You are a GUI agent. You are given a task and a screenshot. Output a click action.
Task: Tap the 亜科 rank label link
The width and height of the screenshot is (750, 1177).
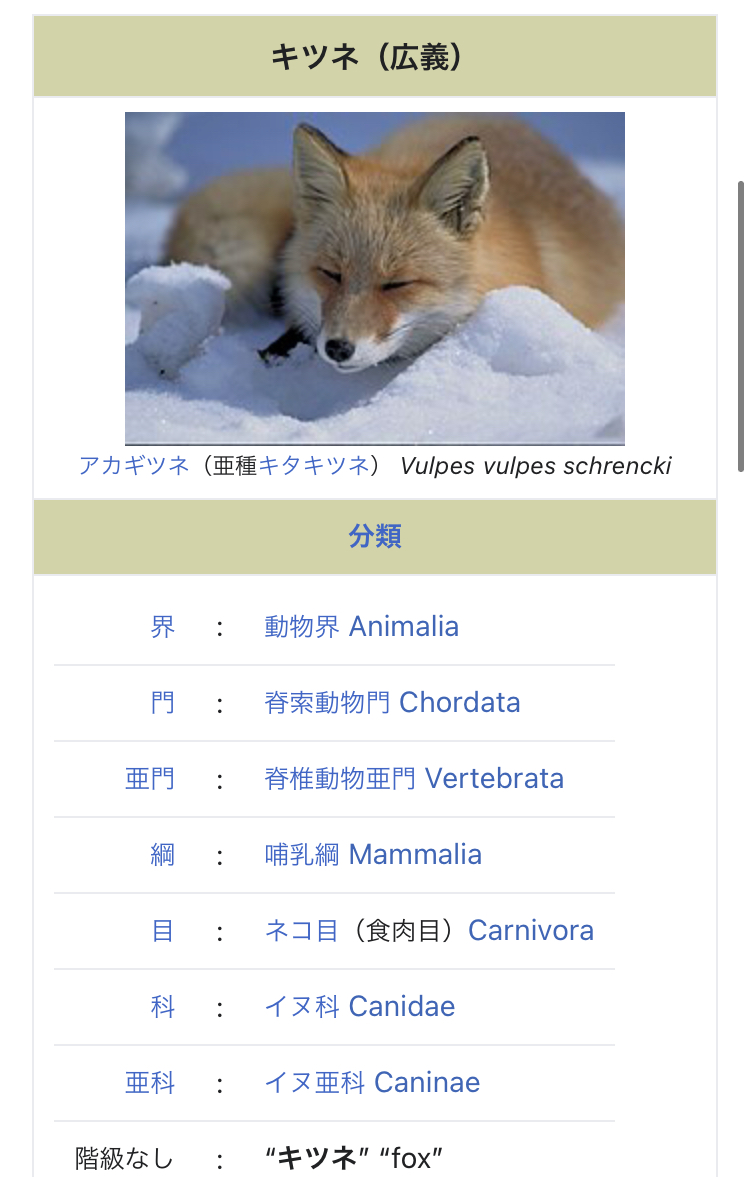[149, 1083]
